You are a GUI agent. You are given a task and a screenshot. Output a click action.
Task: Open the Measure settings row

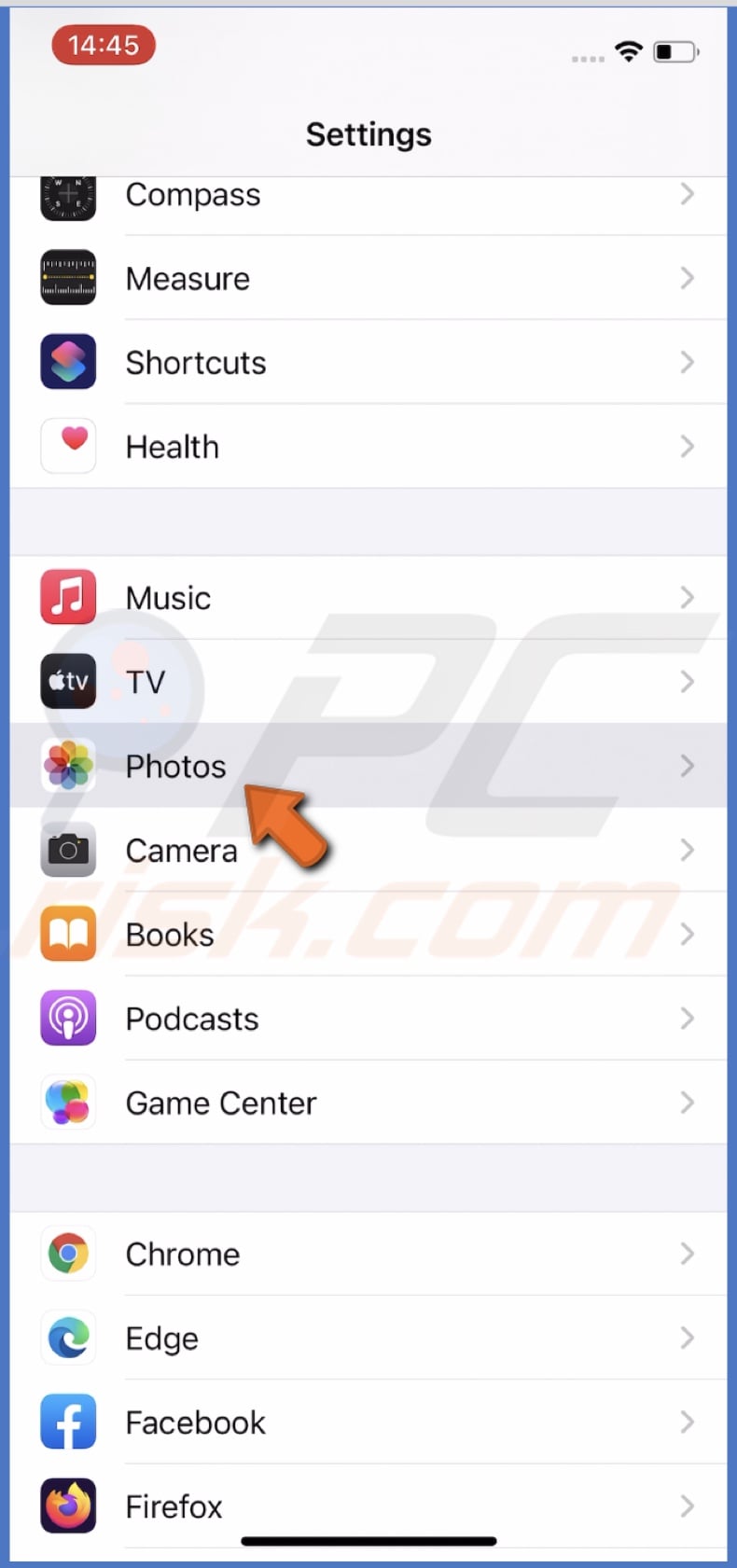368,279
